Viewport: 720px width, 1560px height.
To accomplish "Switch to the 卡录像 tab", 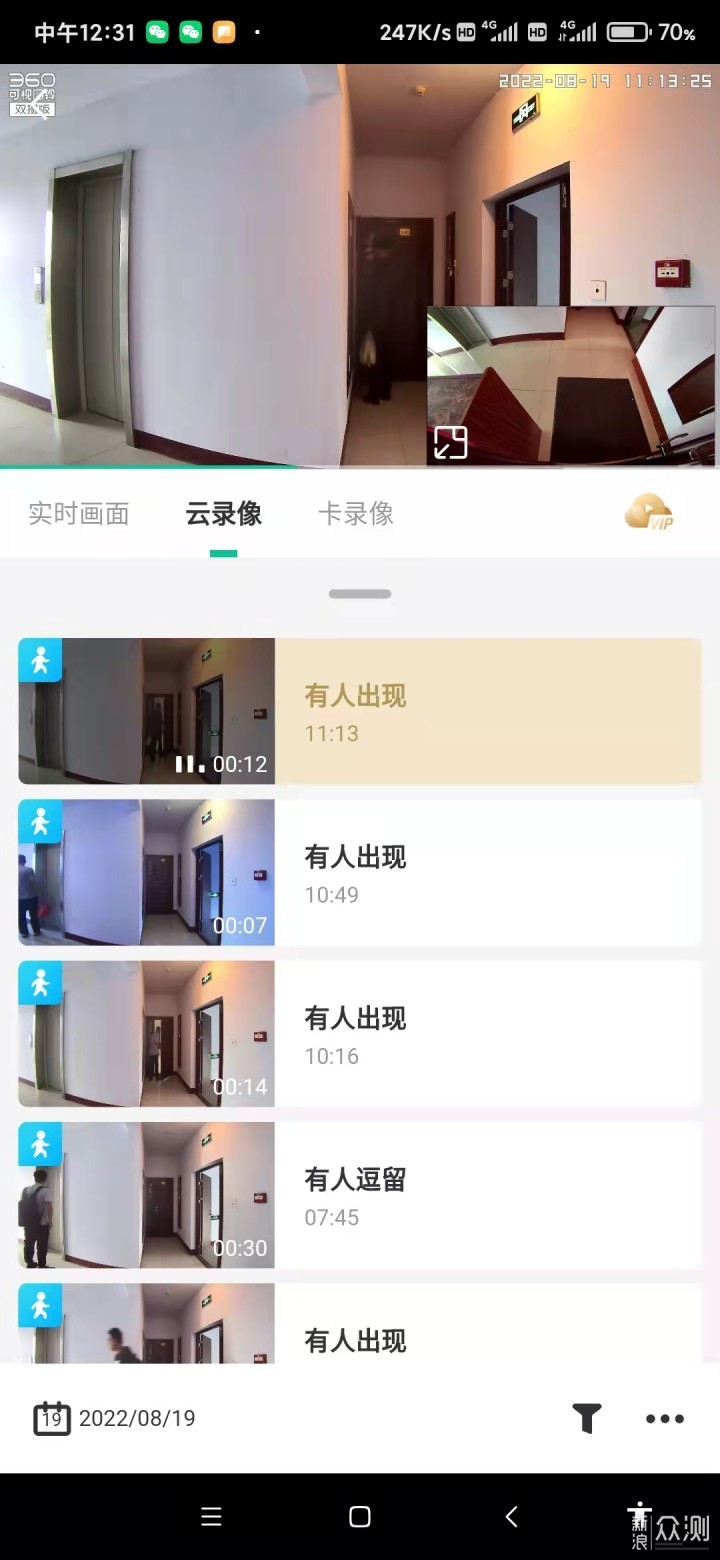I will 356,514.
